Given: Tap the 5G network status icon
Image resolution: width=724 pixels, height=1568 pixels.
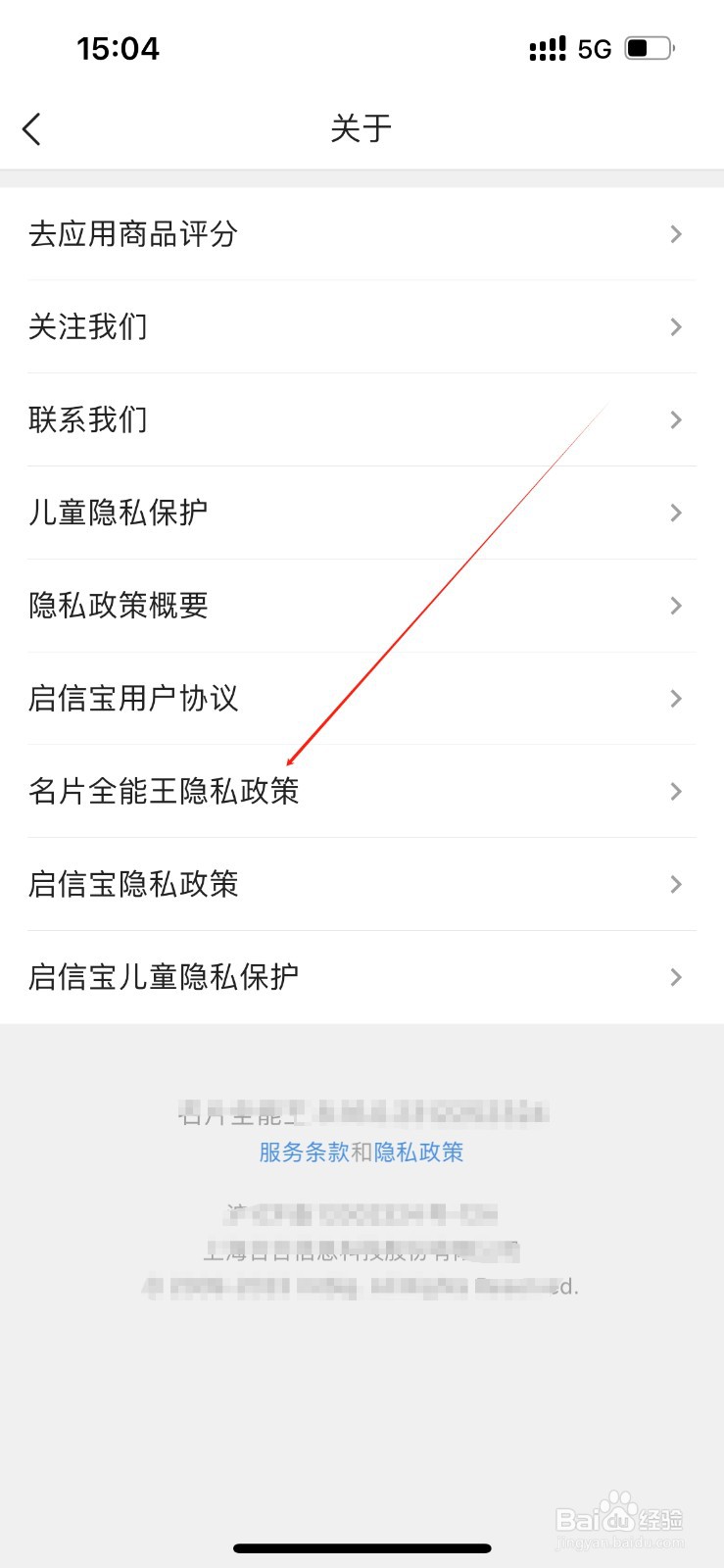Looking at the screenshot, I should [x=596, y=47].
